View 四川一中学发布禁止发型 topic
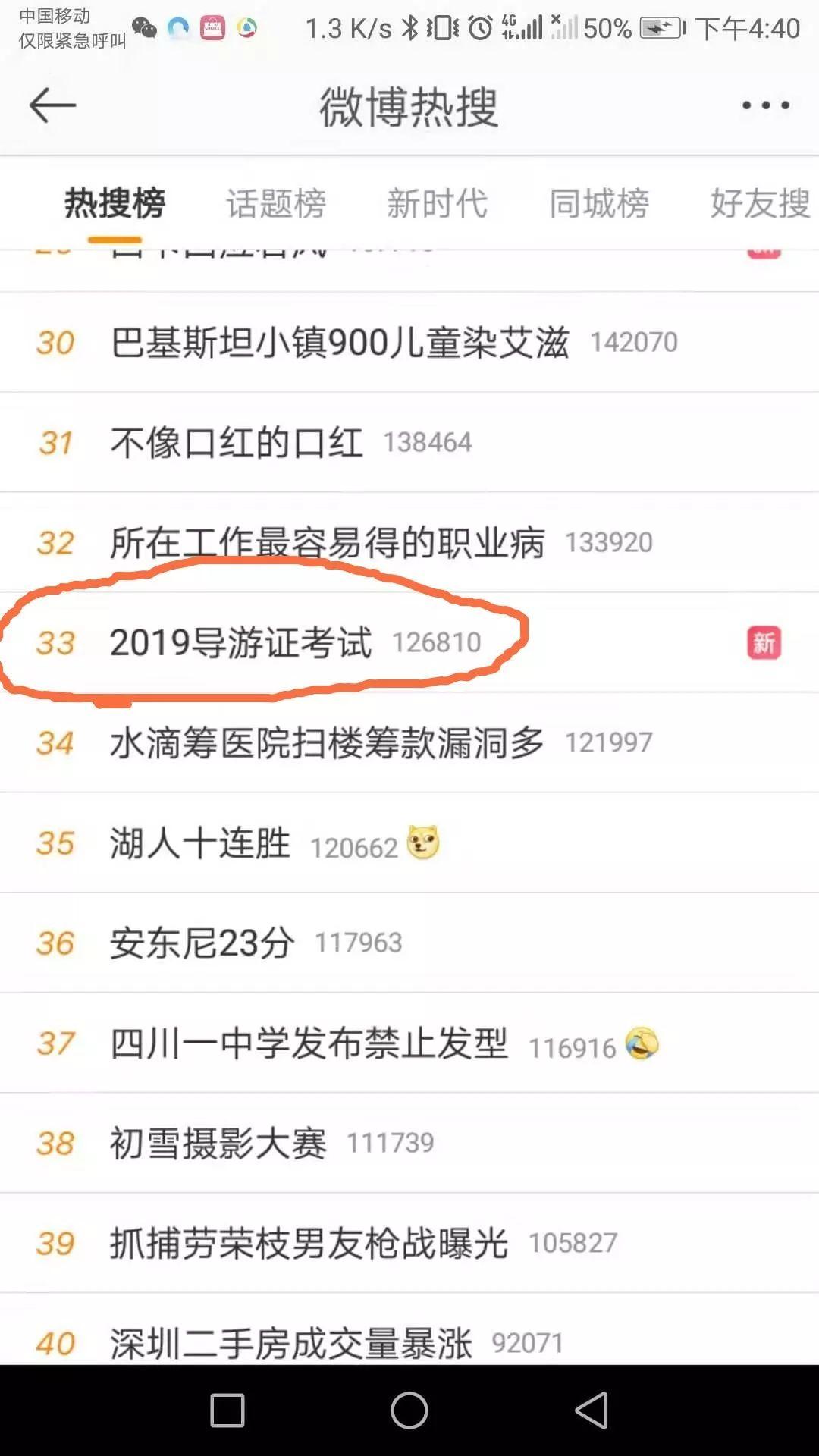The image size is (819, 1456). click(409, 1043)
